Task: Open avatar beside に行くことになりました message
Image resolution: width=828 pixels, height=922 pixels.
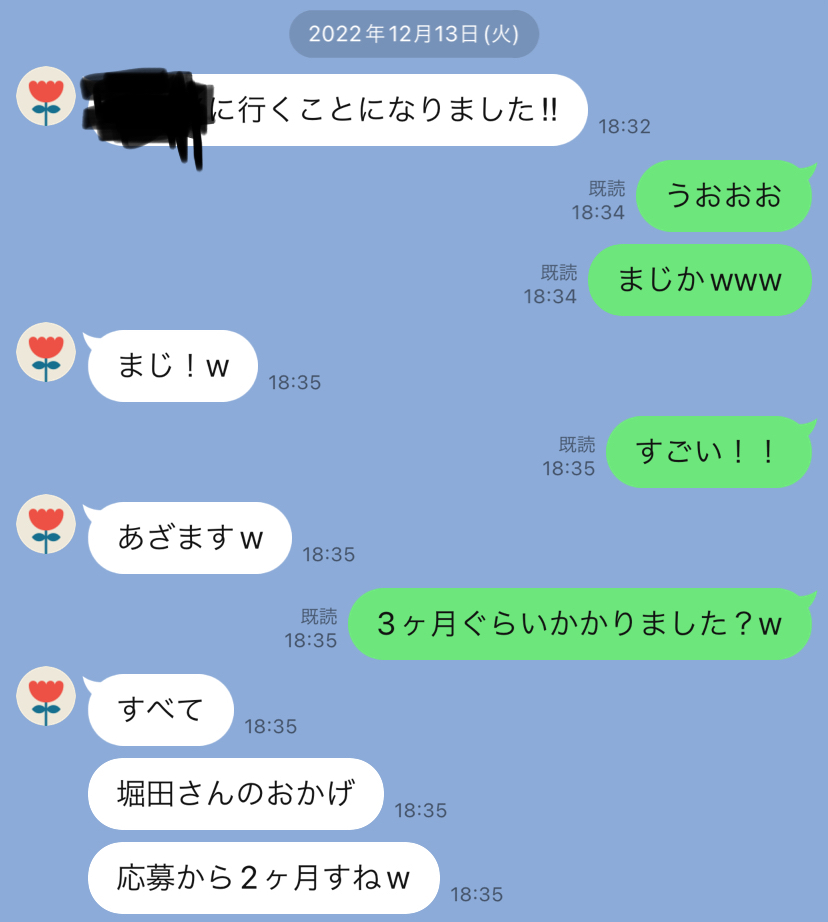Action: pos(46,97)
